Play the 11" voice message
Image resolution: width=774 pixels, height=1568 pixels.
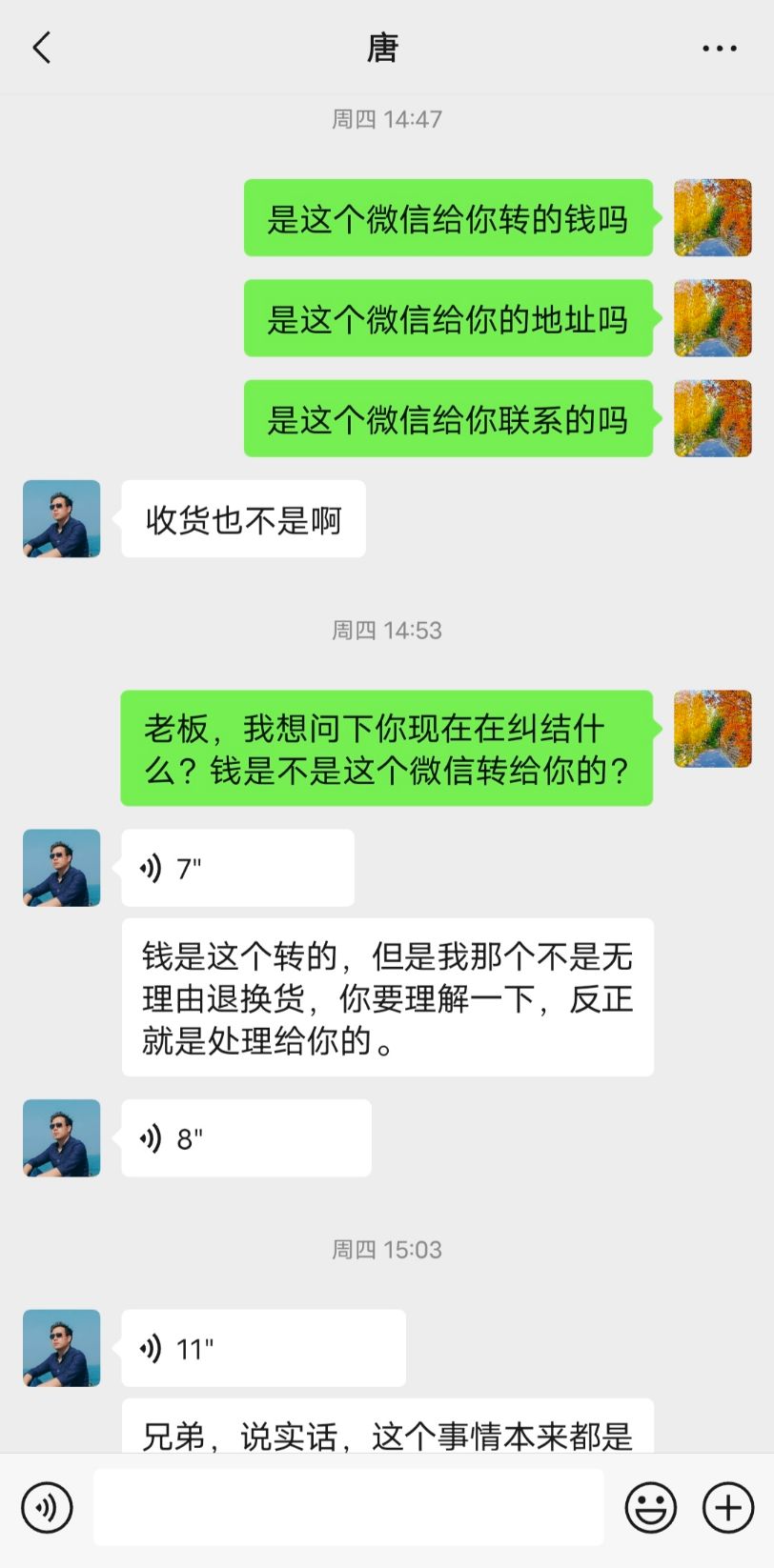point(263,1348)
